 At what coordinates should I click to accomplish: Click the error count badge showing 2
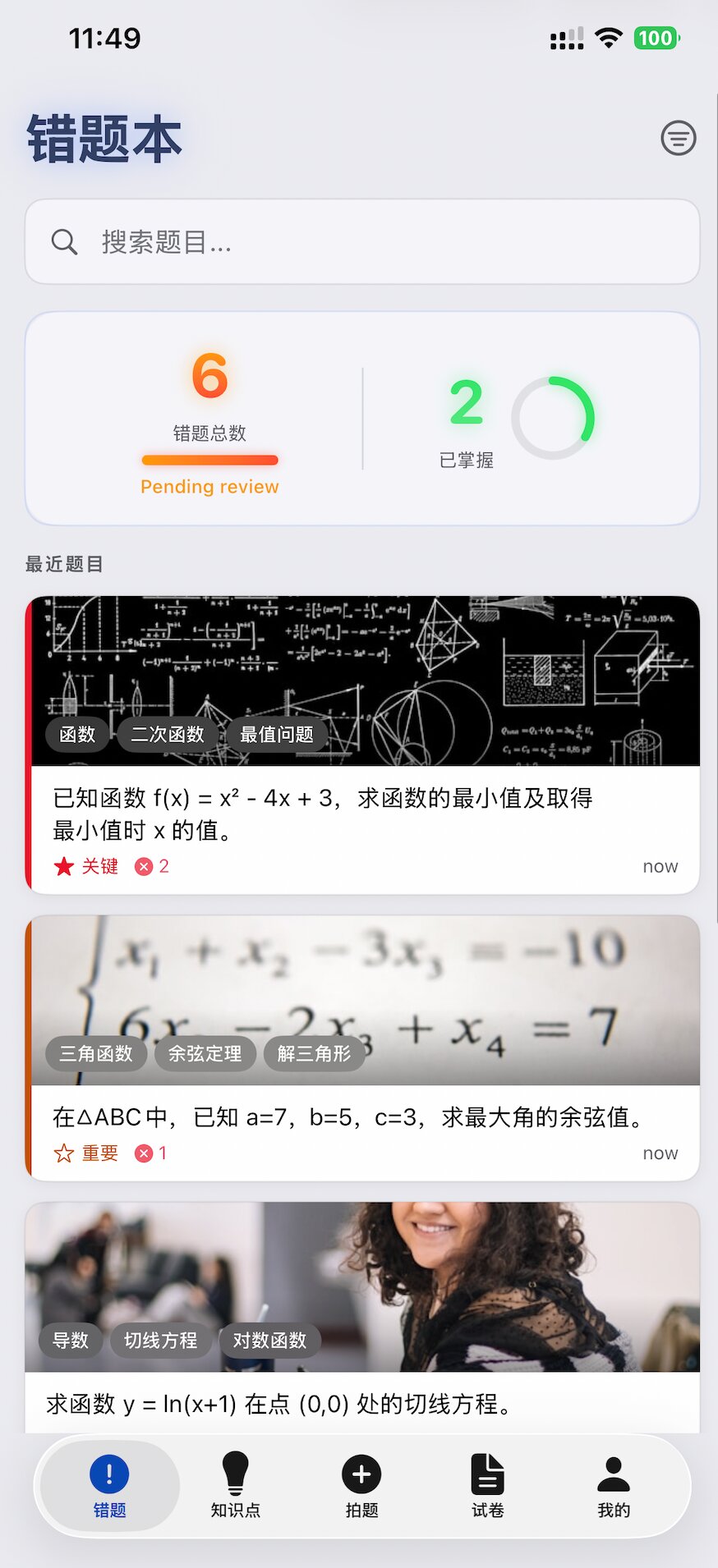point(151,866)
